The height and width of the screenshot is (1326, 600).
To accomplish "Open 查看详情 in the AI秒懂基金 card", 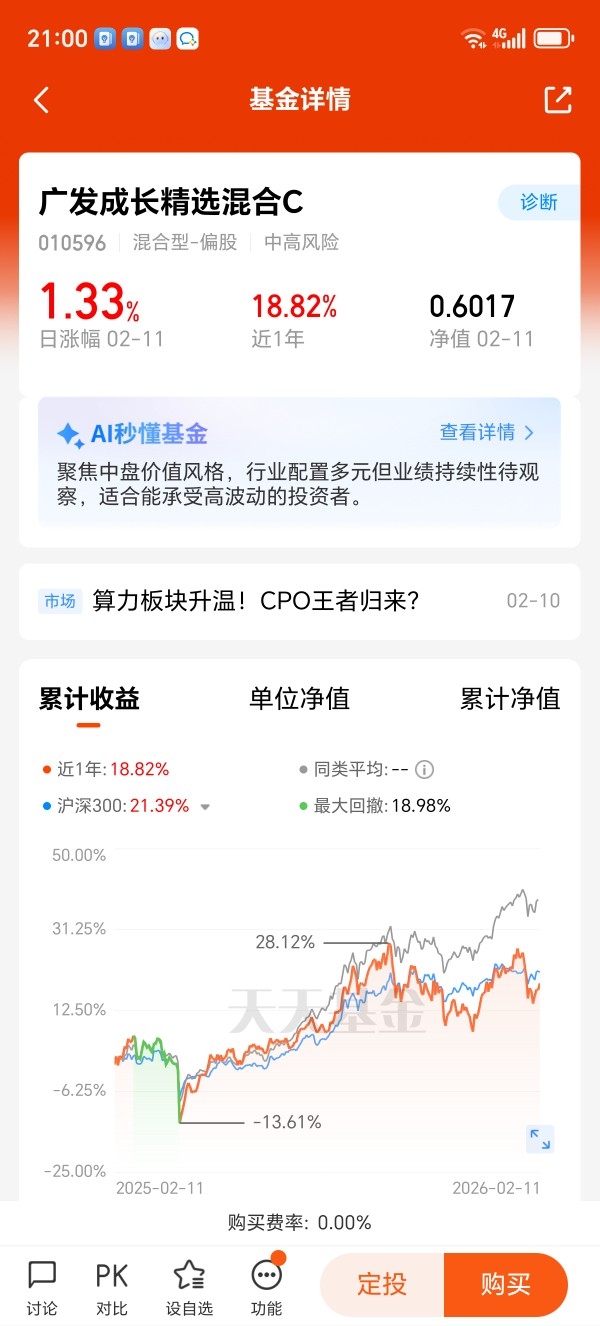I will (x=487, y=433).
